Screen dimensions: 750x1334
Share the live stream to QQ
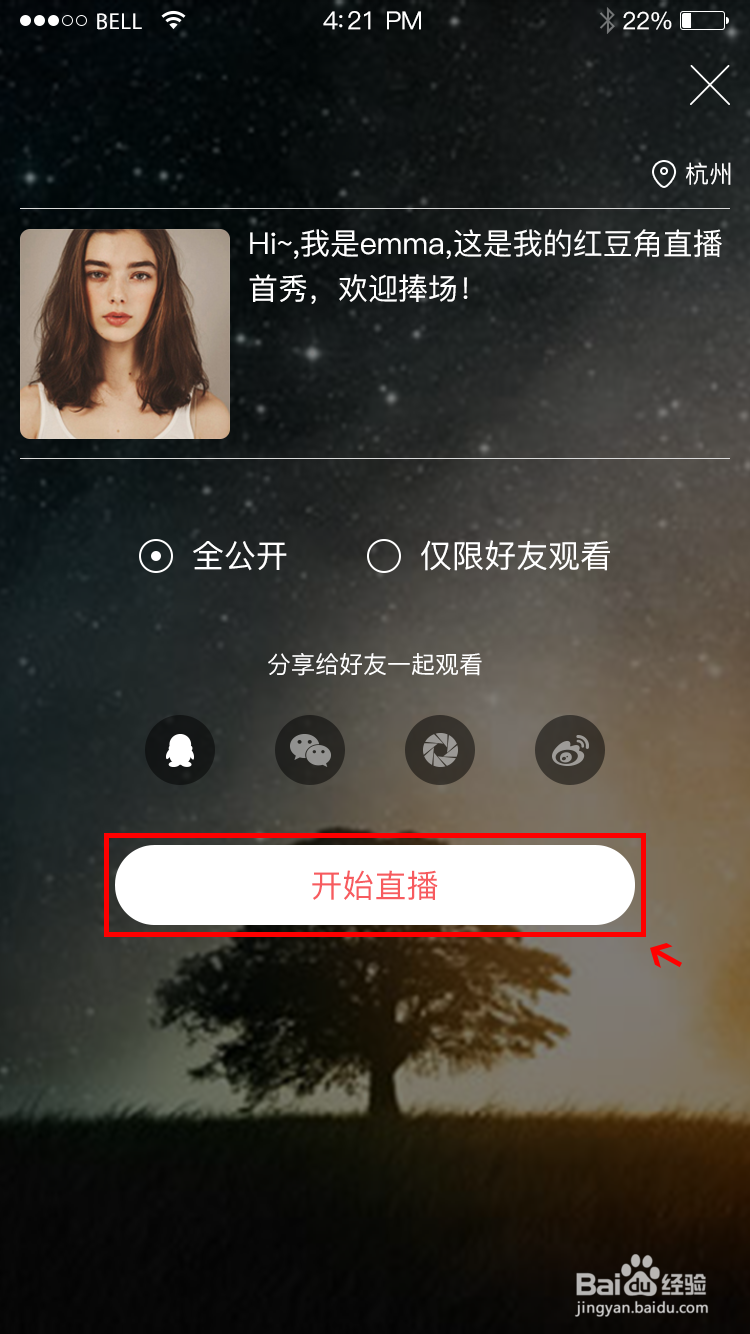[180, 750]
